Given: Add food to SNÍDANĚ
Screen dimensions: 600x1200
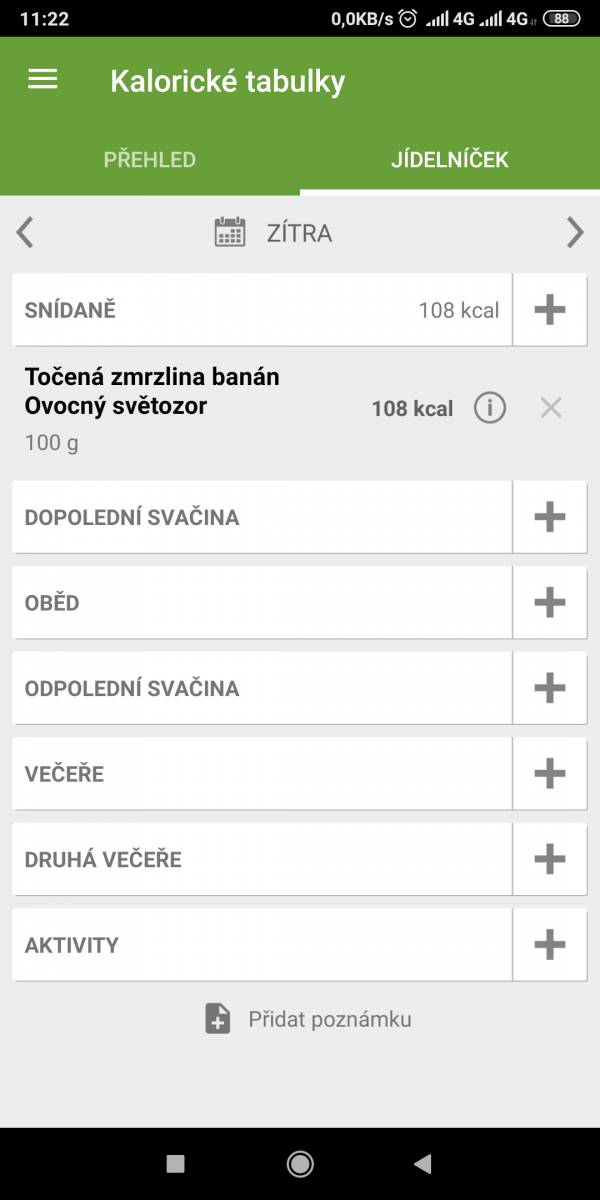Looking at the screenshot, I should pyautogui.click(x=550, y=310).
